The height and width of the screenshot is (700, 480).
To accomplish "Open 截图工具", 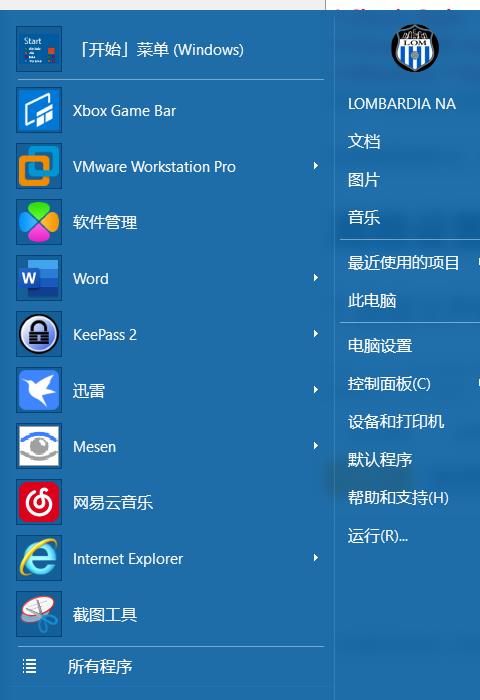I will click(170, 614).
